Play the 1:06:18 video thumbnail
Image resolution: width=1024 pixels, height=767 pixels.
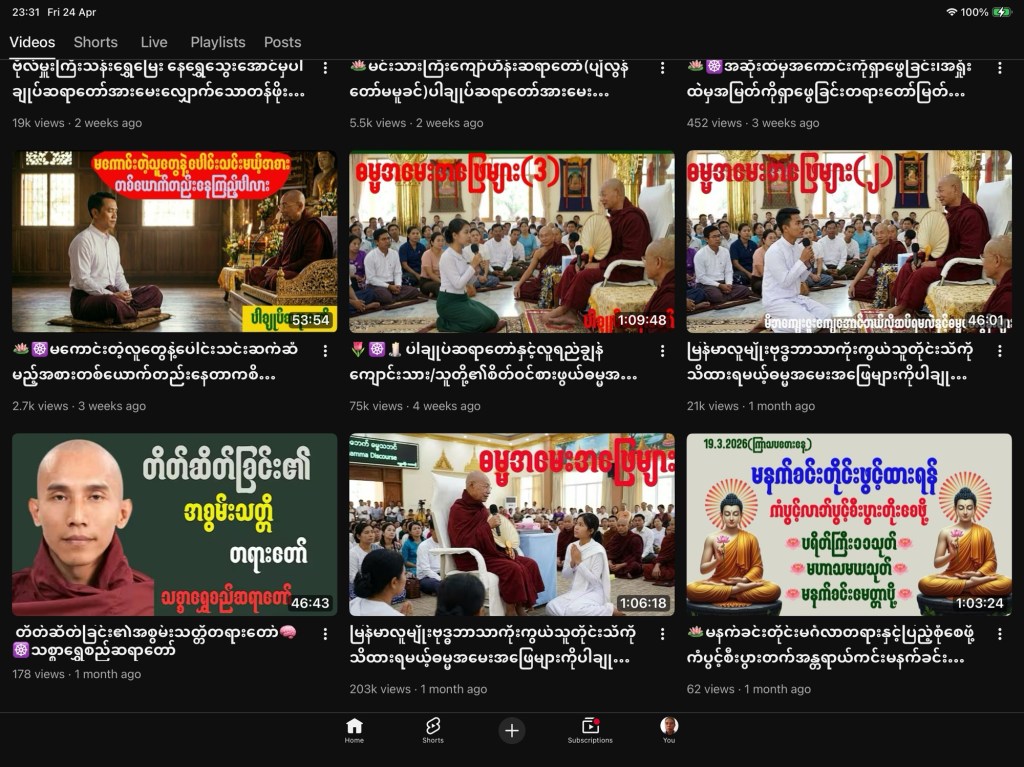(x=511, y=524)
